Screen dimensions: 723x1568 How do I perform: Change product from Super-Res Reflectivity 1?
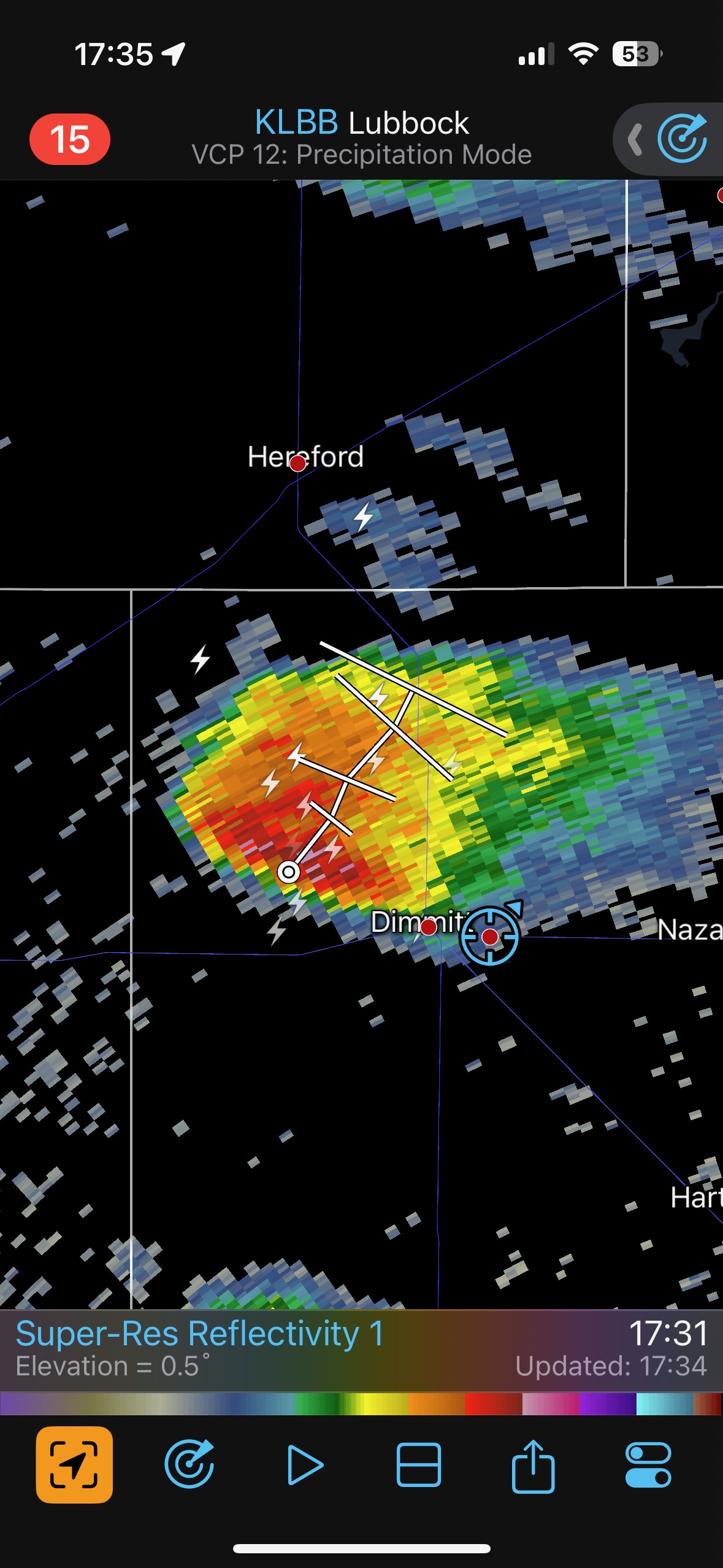pos(200,1335)
